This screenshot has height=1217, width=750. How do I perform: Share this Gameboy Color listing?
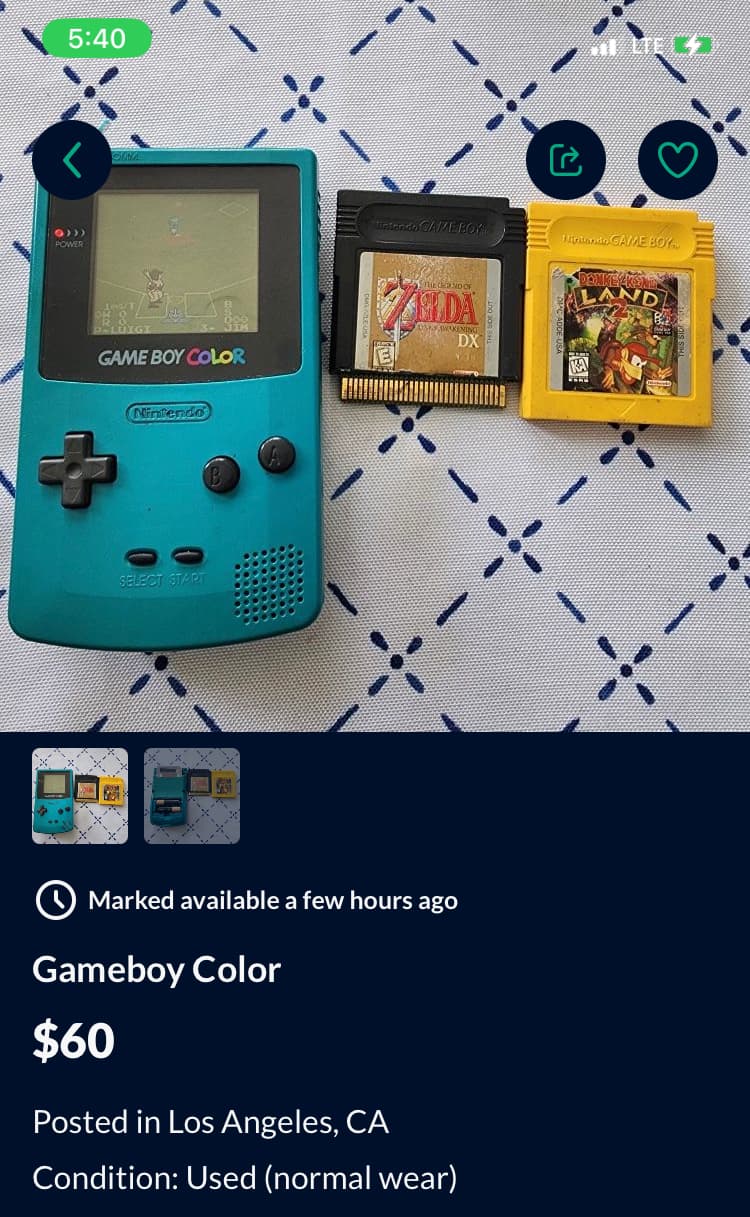(x=566, y=160)
